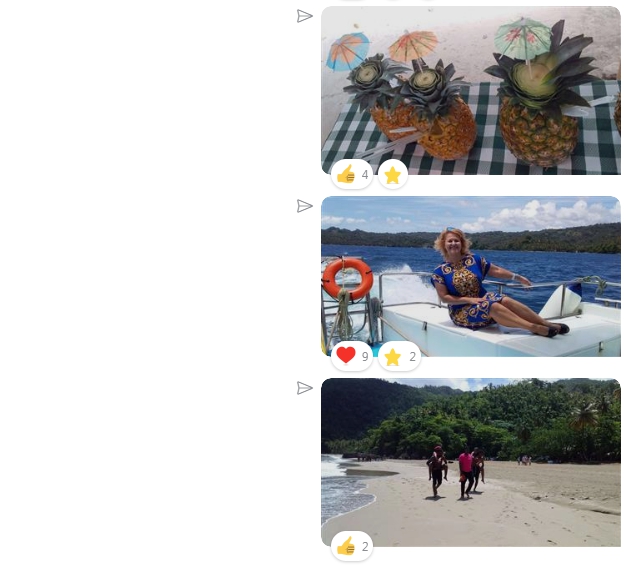Screen dimensions: 624x565
Task: Open the woman-on-boat photo
Action: tap(470, 270)
